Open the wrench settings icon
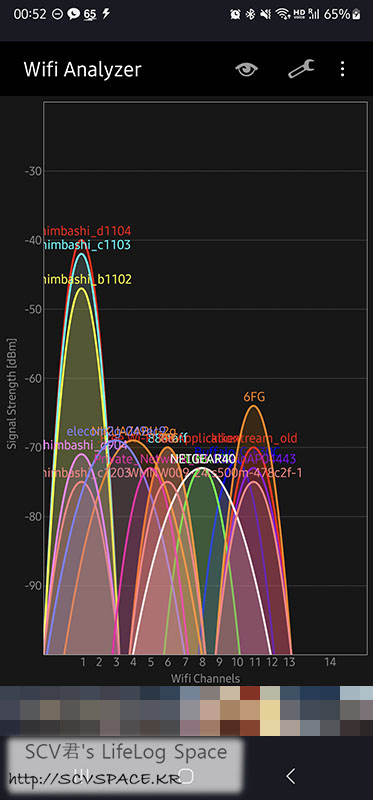This screenshot has width=373, height=800. (x=301, y=69)
